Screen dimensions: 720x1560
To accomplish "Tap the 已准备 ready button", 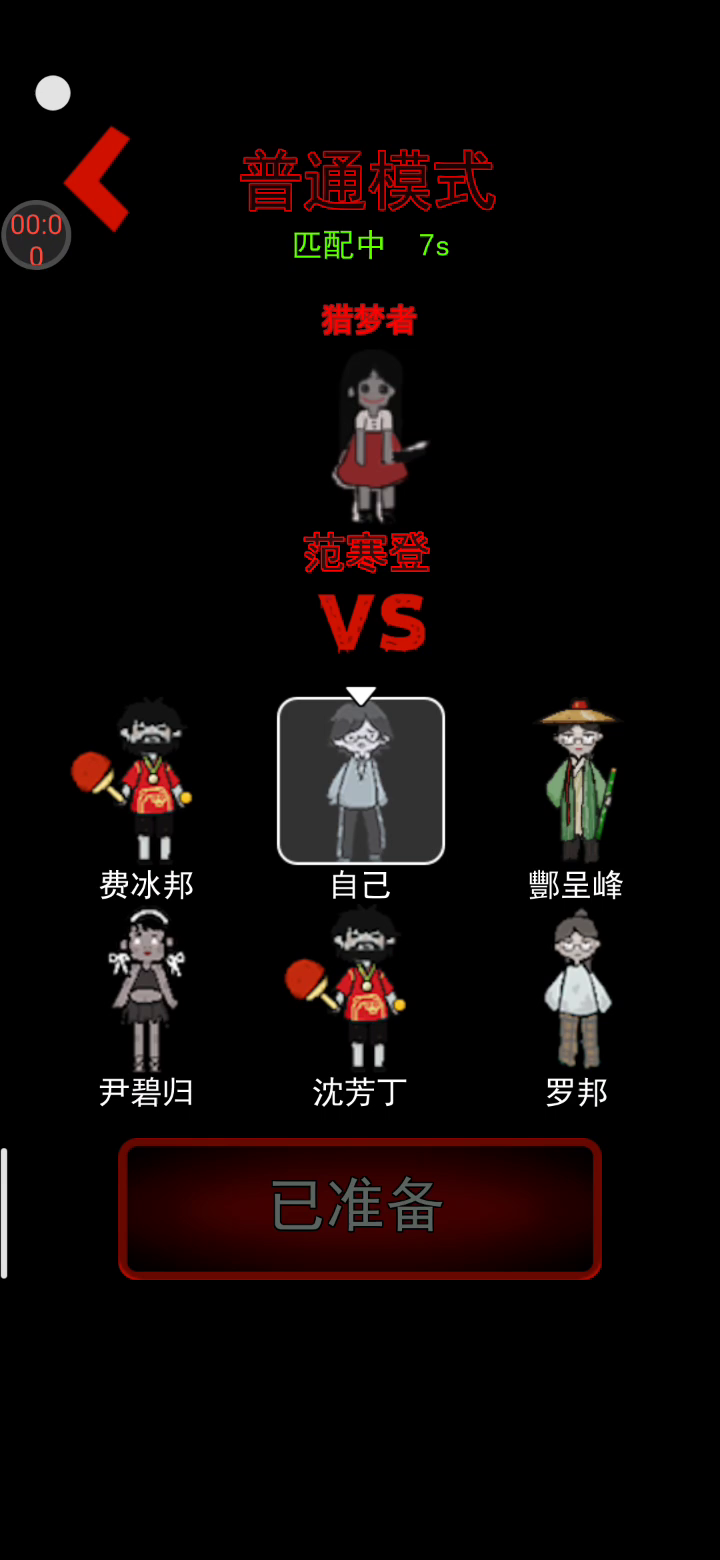I will pyautogui.click(x=360, y=1208).
